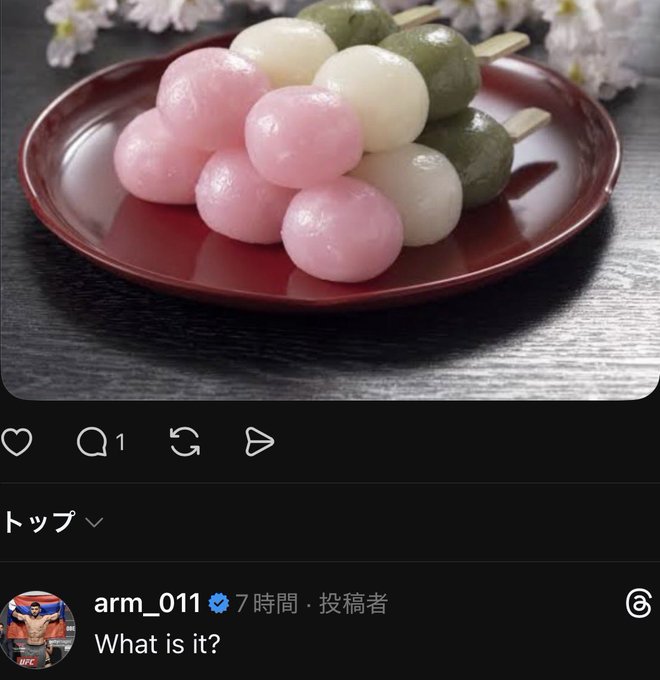Open the dango photo full screen
Image resolution: width=660 pixels, height=680 pixels.
click(x=330, y=200)
